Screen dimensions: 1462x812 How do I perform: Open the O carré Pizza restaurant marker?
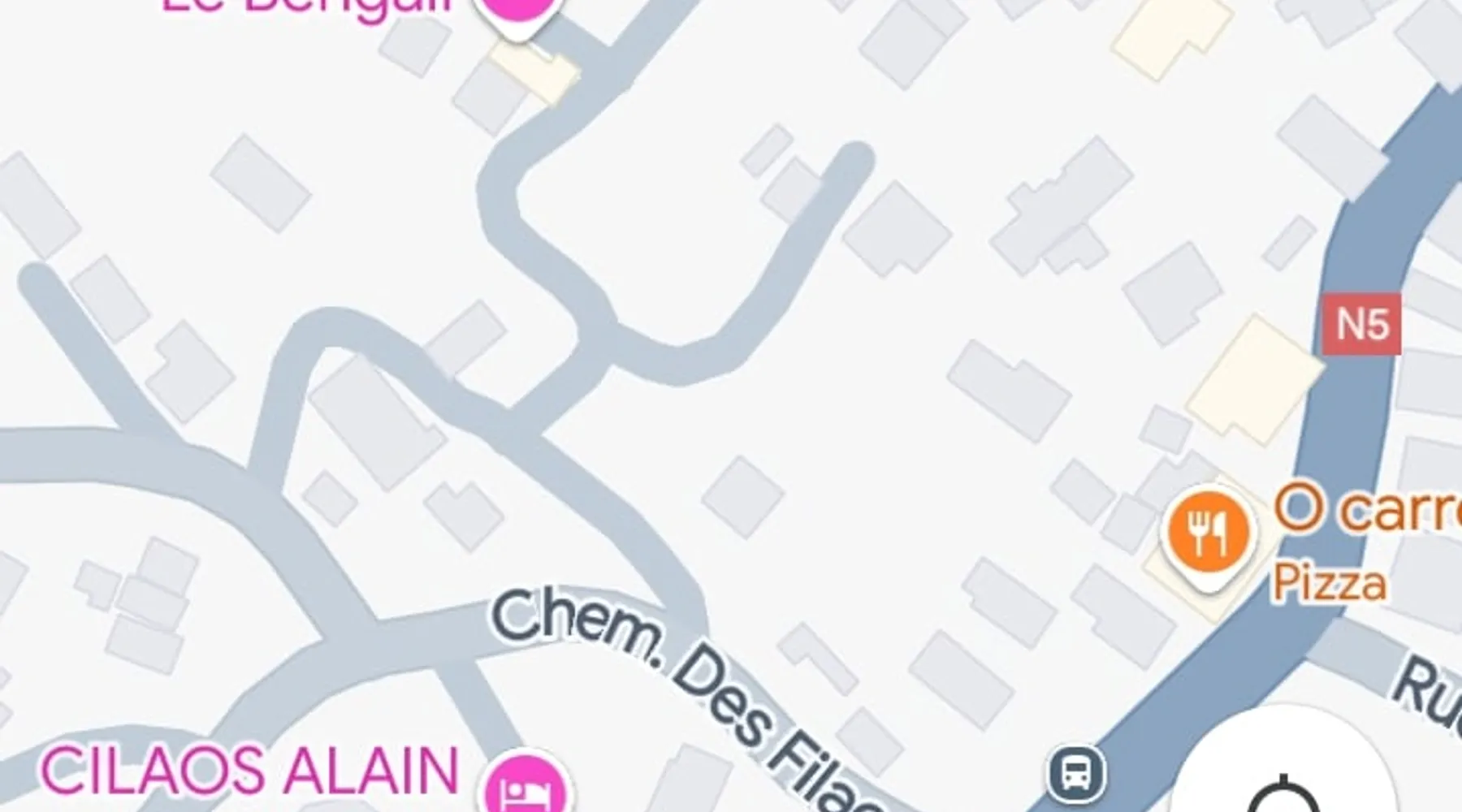point(1208,533)
